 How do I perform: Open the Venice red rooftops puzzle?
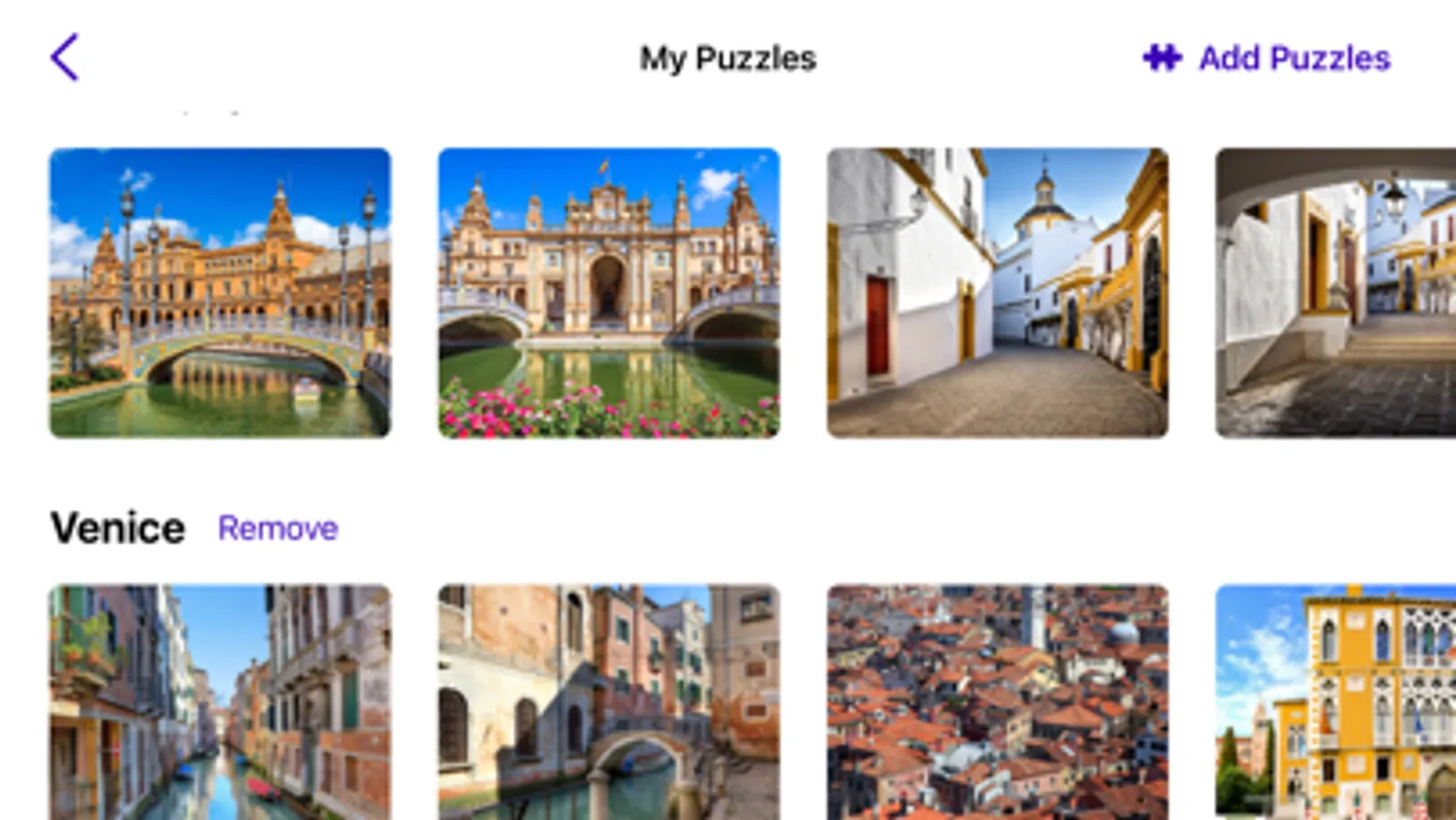[998, 702]
